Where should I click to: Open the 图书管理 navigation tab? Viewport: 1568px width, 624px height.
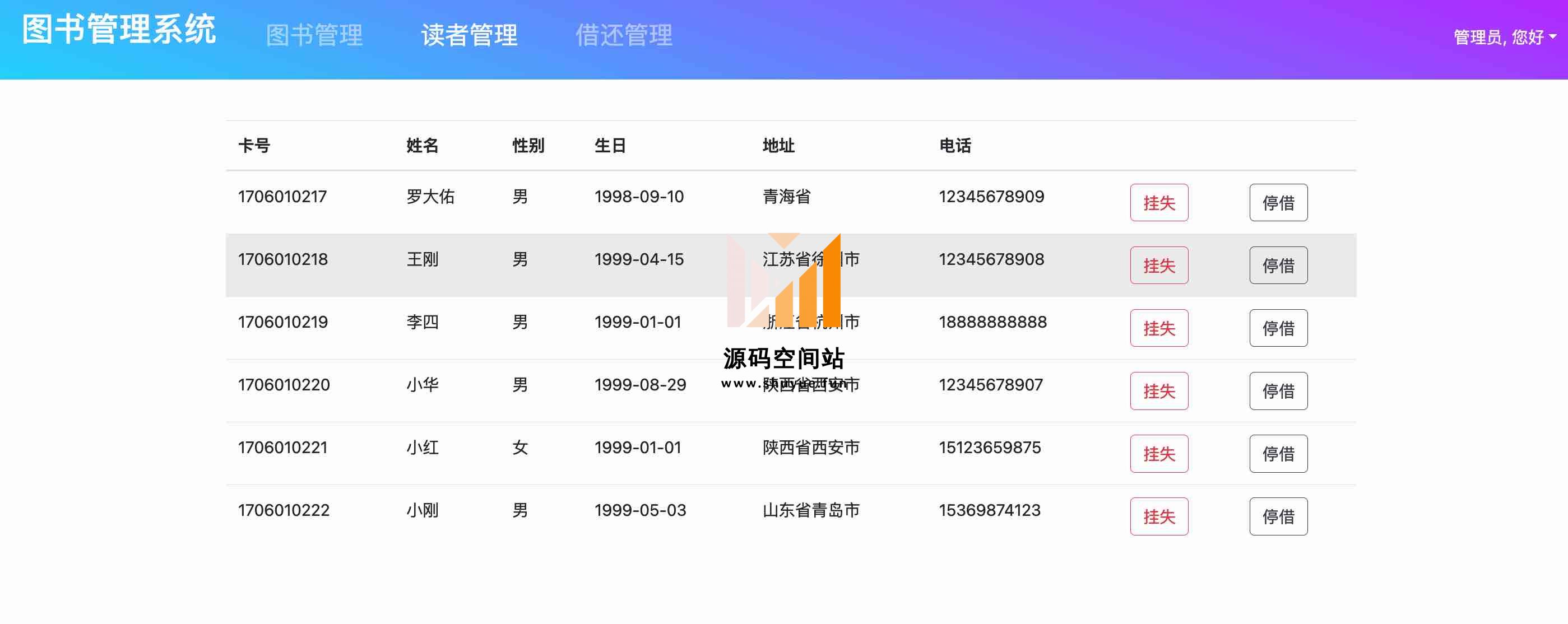click(314, 35)
